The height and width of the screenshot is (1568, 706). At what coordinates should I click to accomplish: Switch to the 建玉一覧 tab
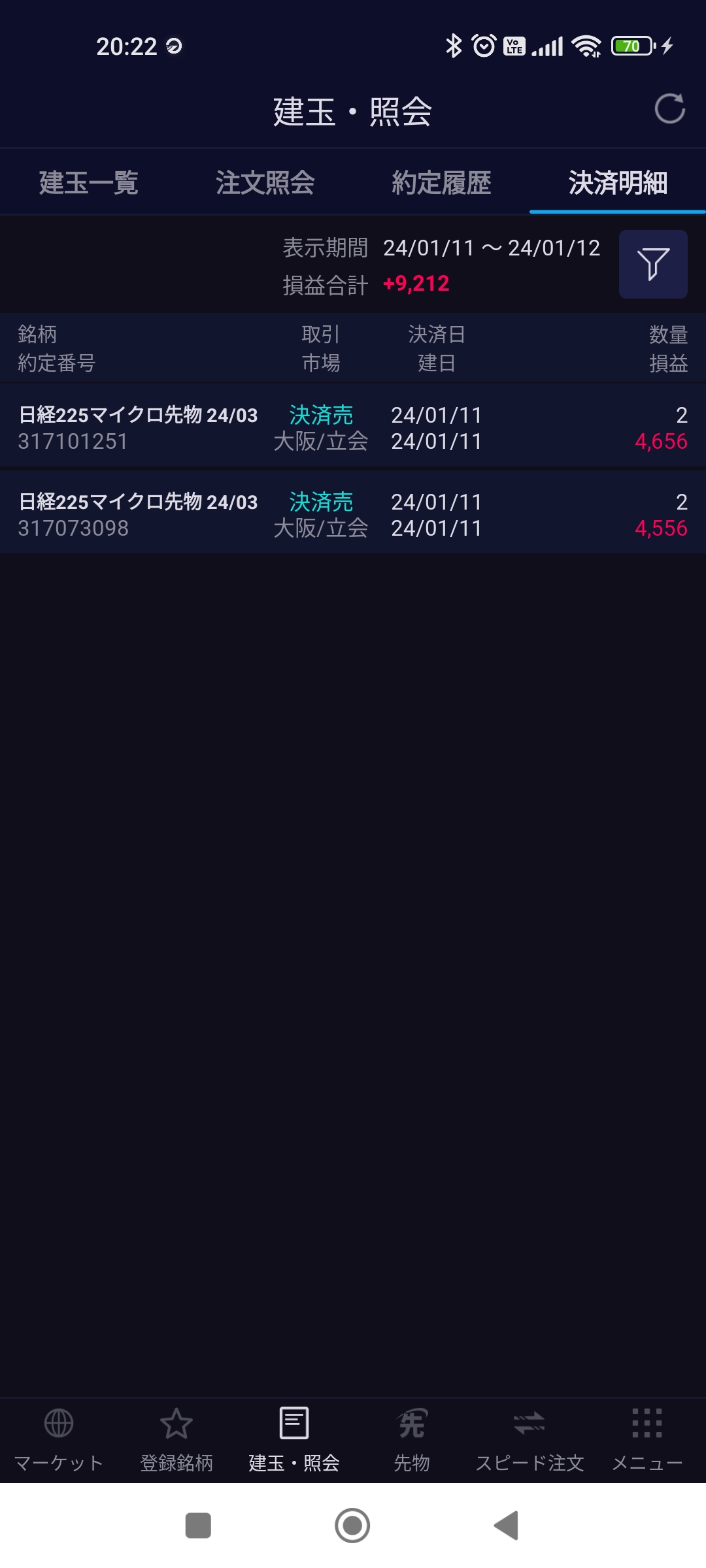tap(88, 182)
